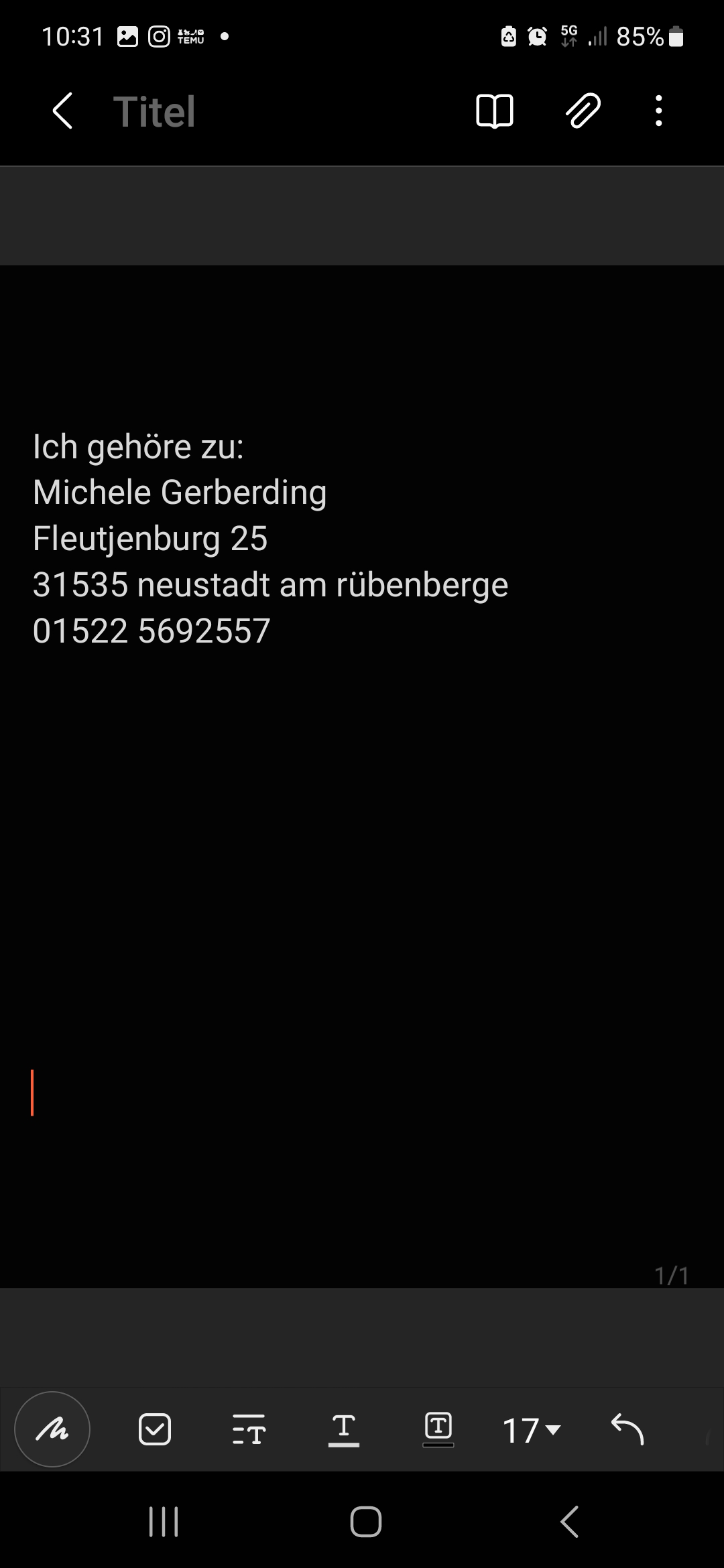
Task: Insert a checkbox list item
Action: pos(155,1429)
